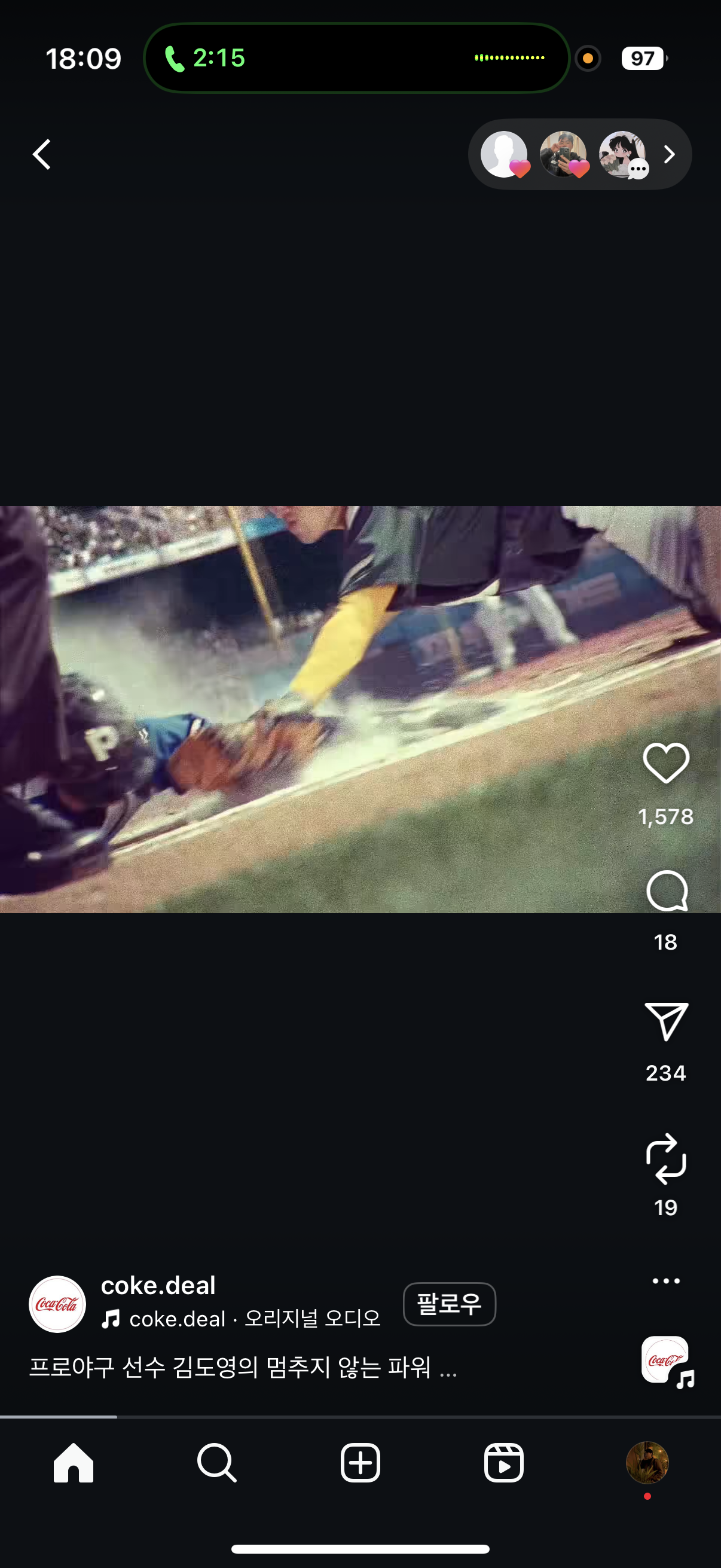
Task: Open the audio thumbnail with music note
Action: click(666, 1361)
